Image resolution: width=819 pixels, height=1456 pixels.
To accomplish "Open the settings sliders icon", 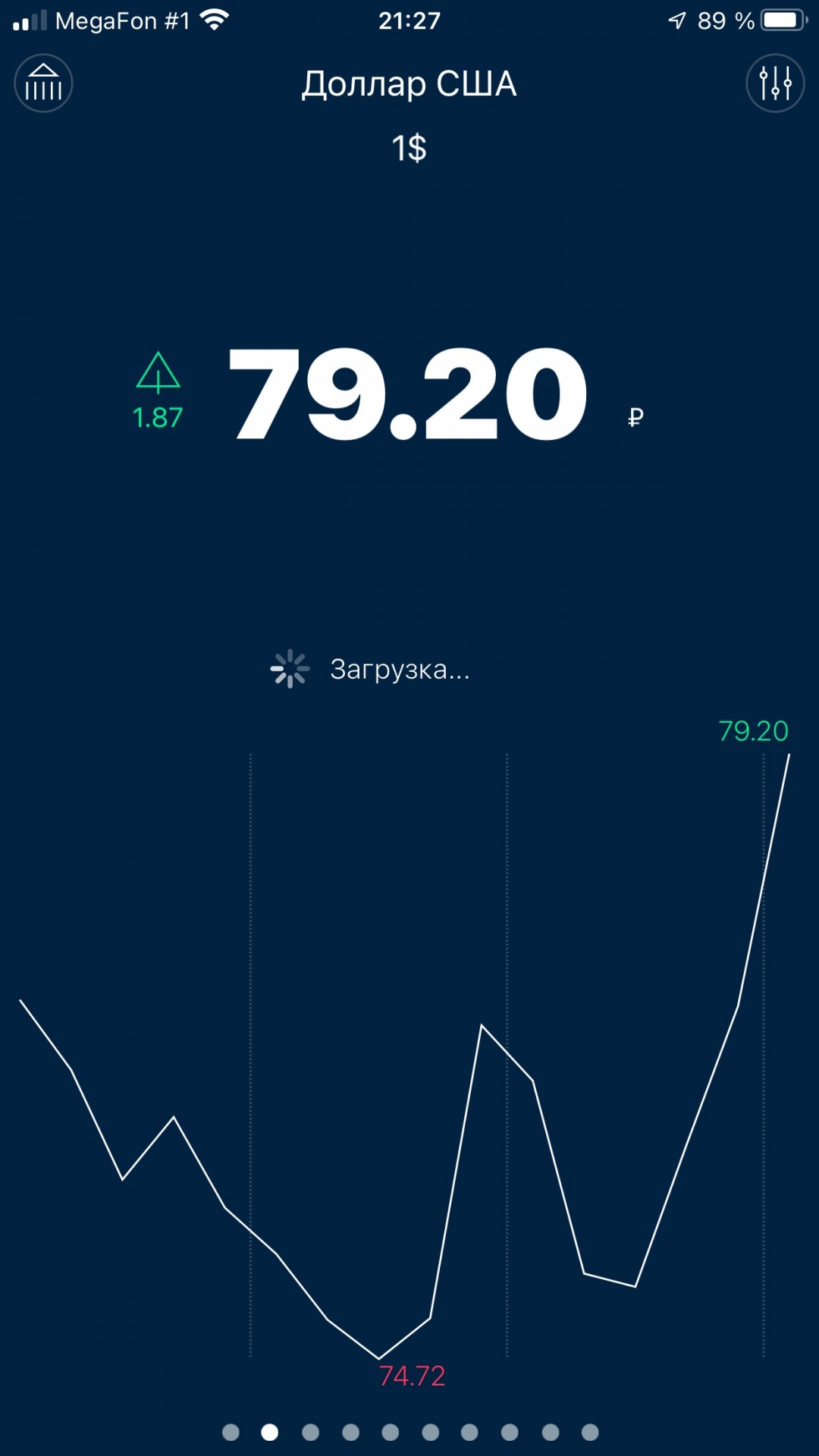I will pyautogui.click(x=775, y=83).
